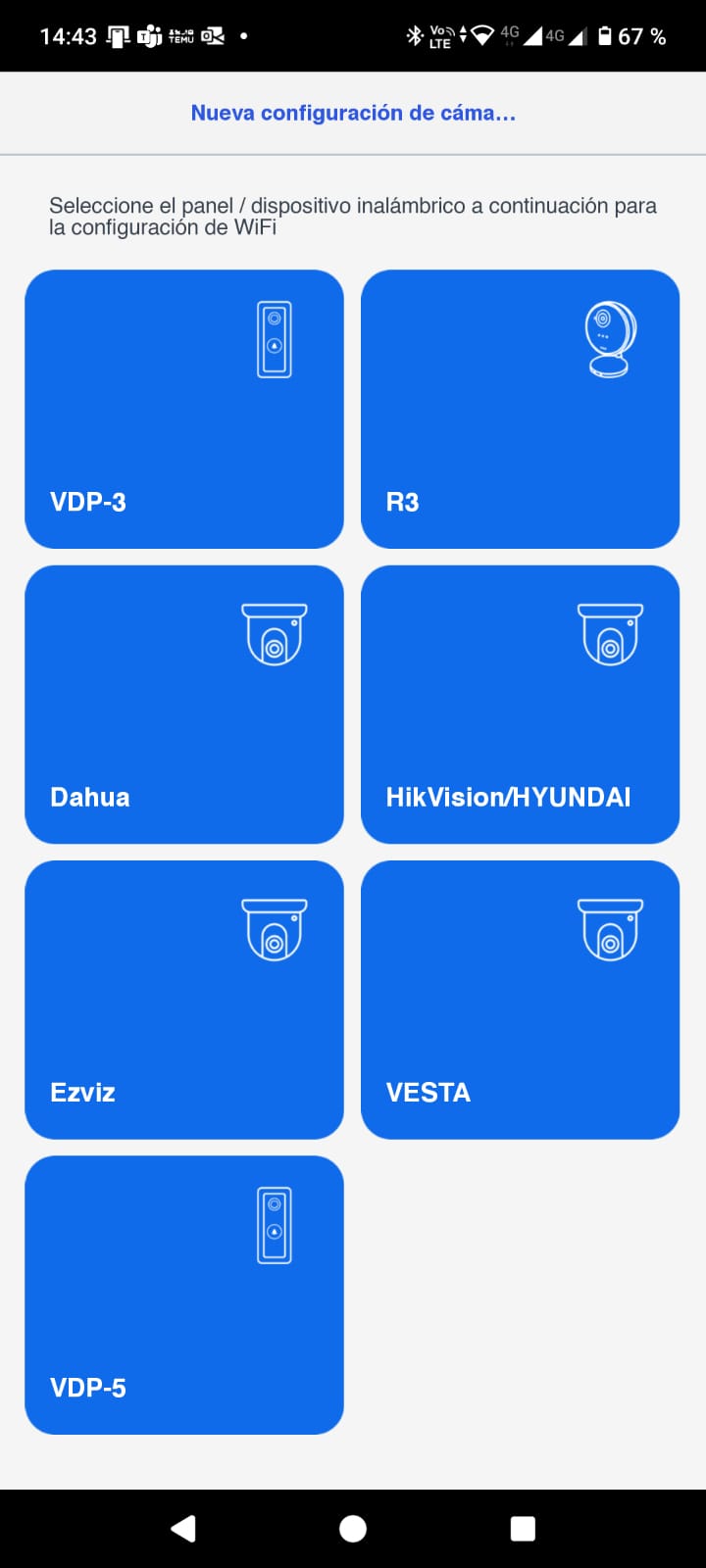The width and height of the screenshot is (706, 1568).
Task: Select the VDP-3 doorbell device
Action: point(184,409)
